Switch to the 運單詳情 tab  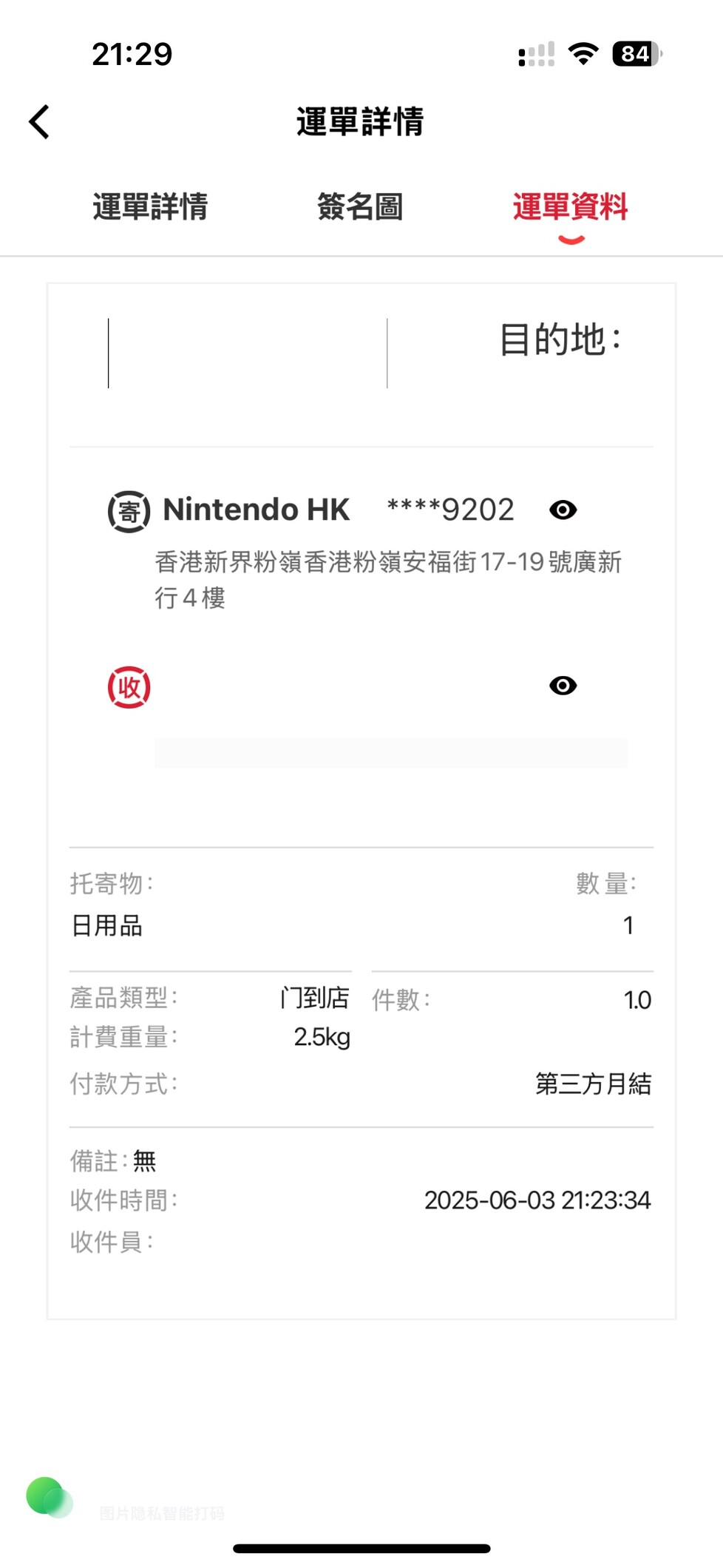(150, 206)
